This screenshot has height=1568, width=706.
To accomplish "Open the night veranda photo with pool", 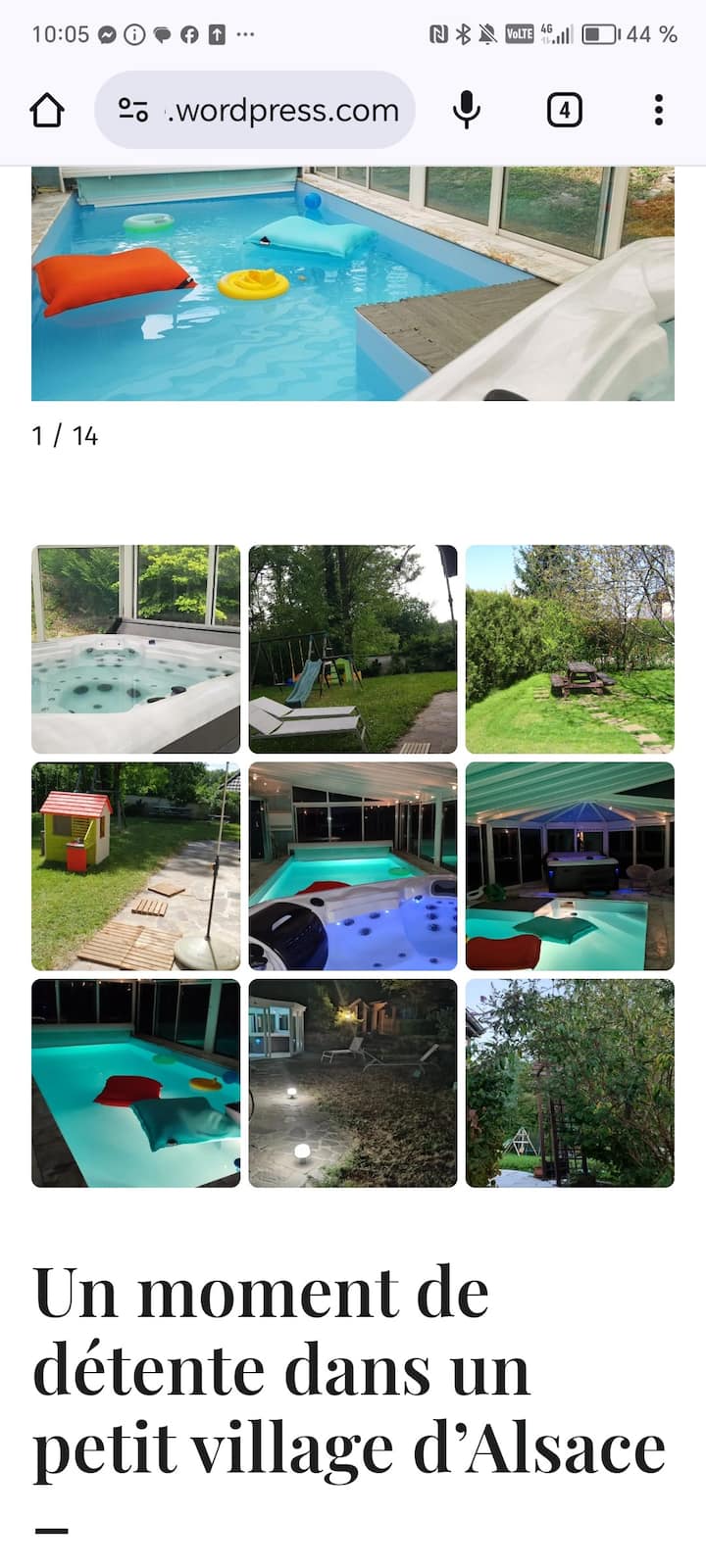I will click(x=570, y=866).
